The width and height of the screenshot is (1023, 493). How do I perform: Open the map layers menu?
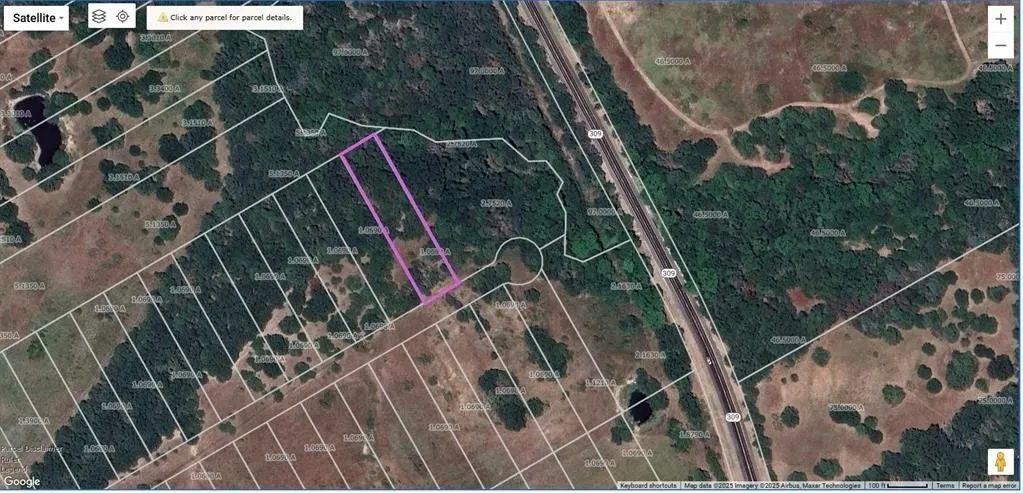click(98, 16)
